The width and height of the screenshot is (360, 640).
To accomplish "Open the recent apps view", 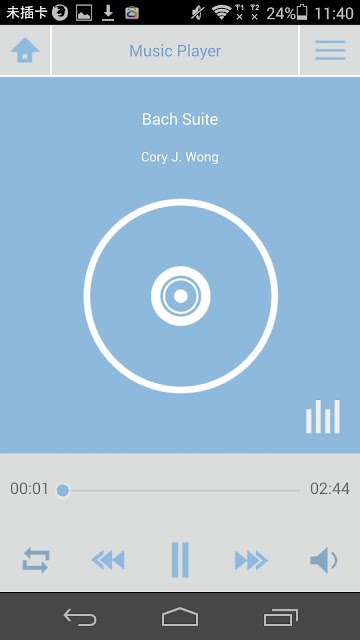I will (281, 617).
